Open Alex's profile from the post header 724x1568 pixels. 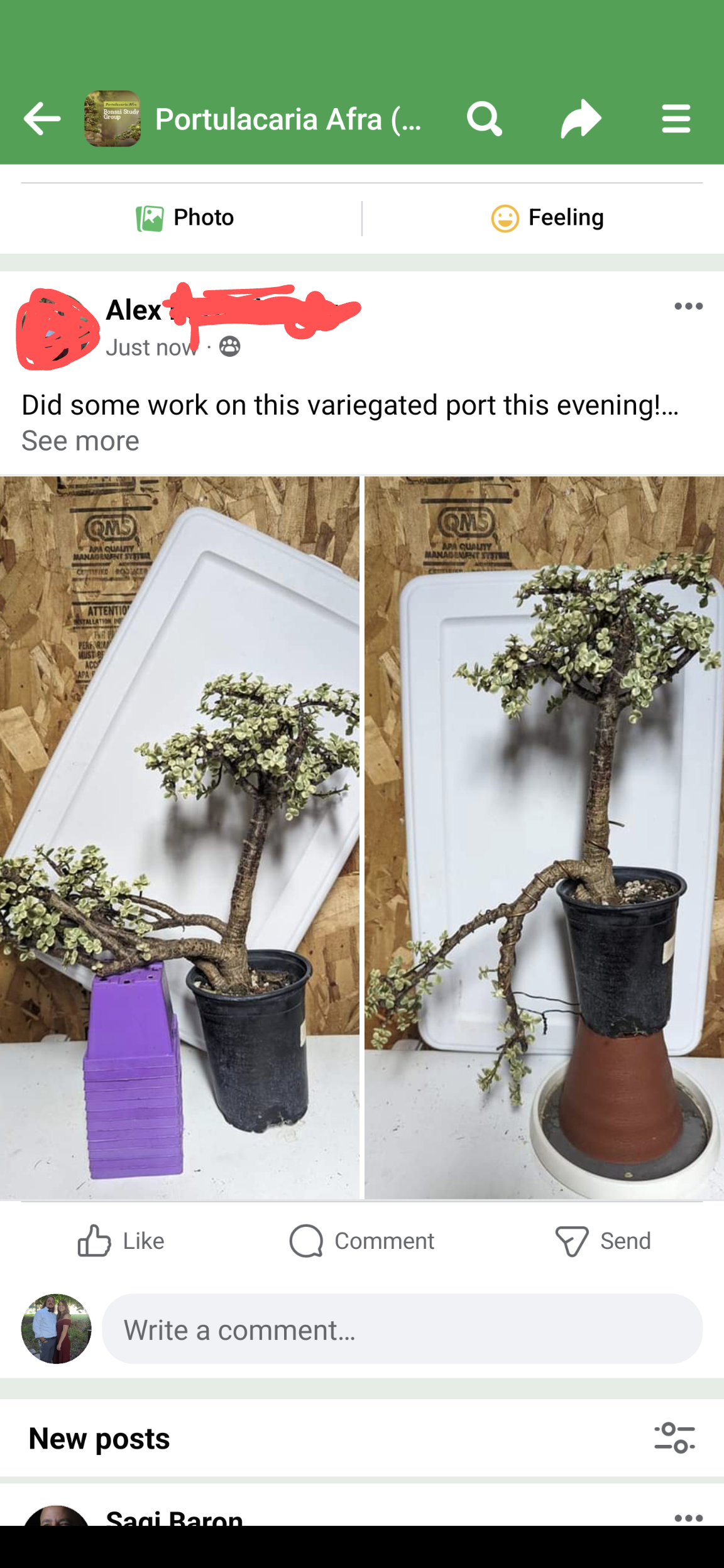tap(133, 310)
